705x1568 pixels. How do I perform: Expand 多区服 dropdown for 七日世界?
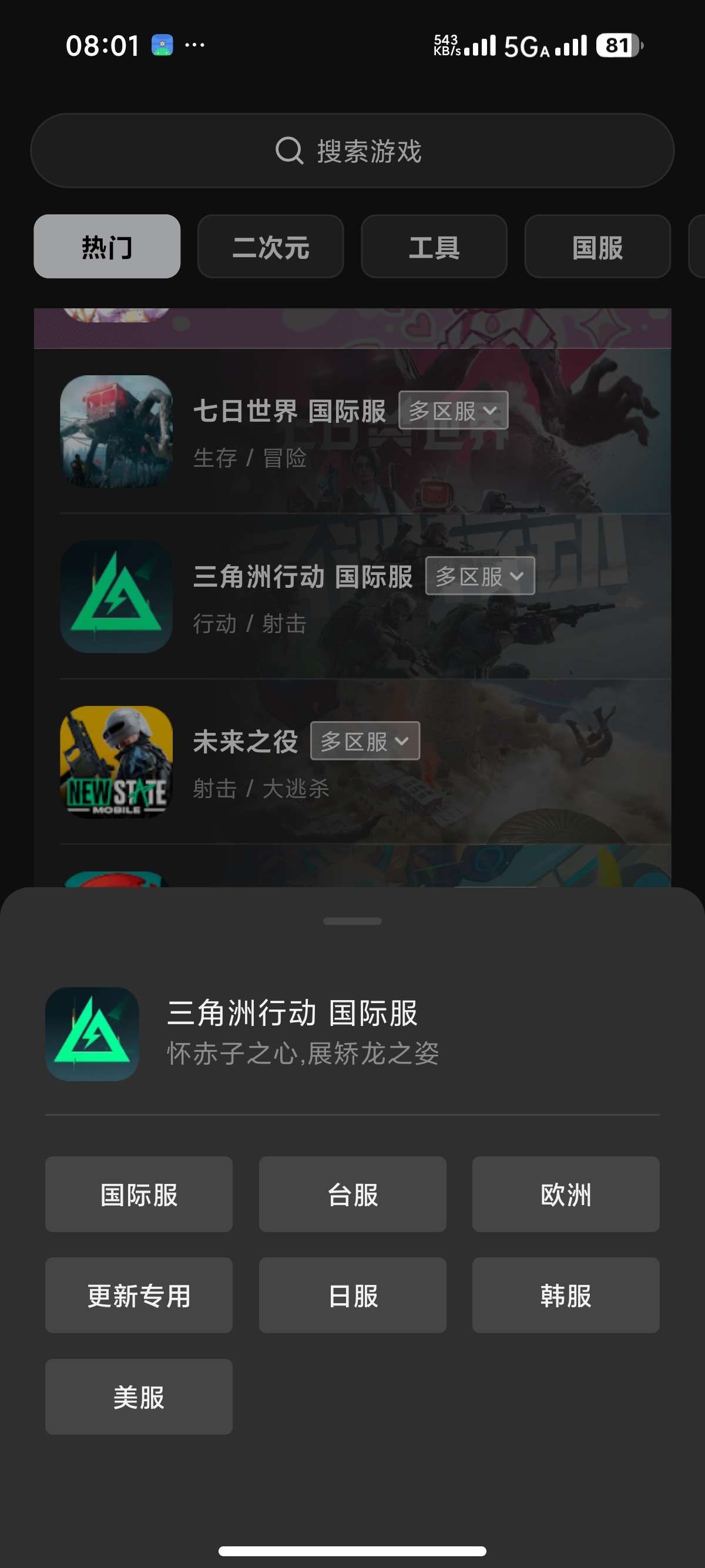click(x=453, y=411)
